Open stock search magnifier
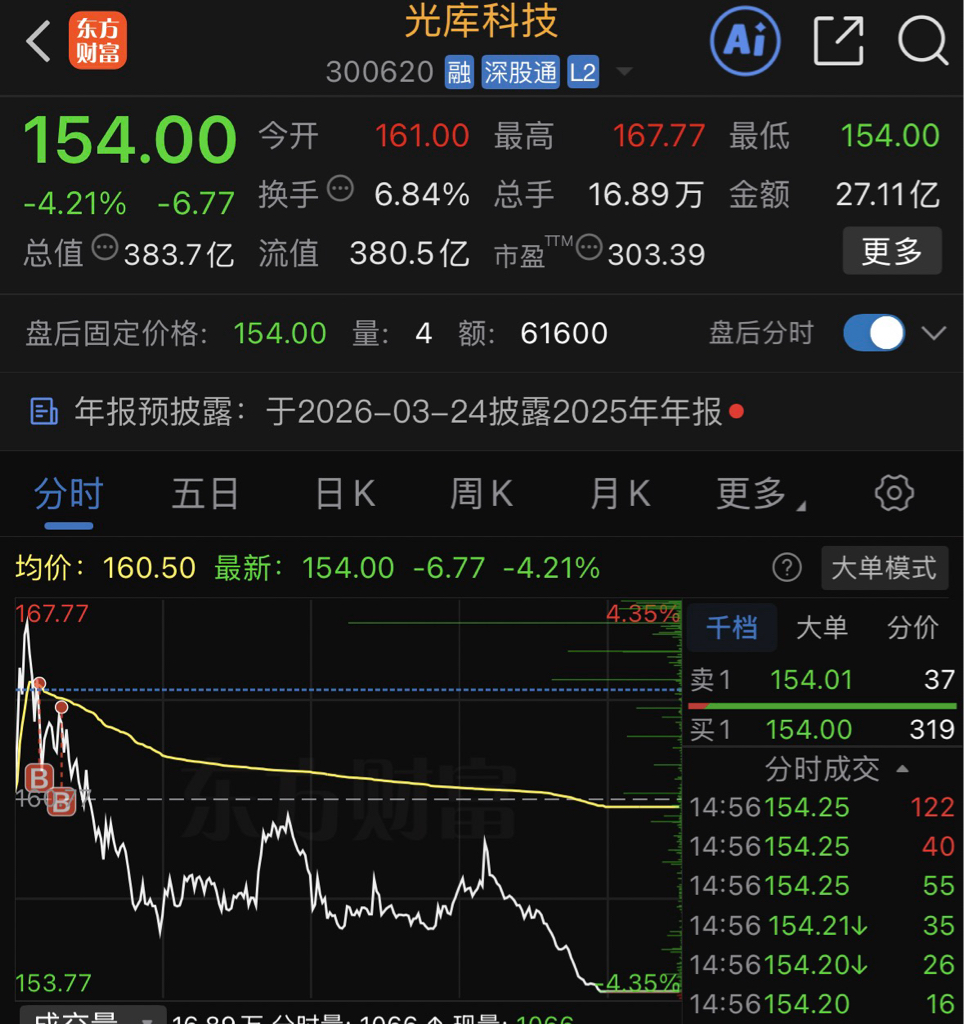This screenshot has height=1024, width=964. 922,41
